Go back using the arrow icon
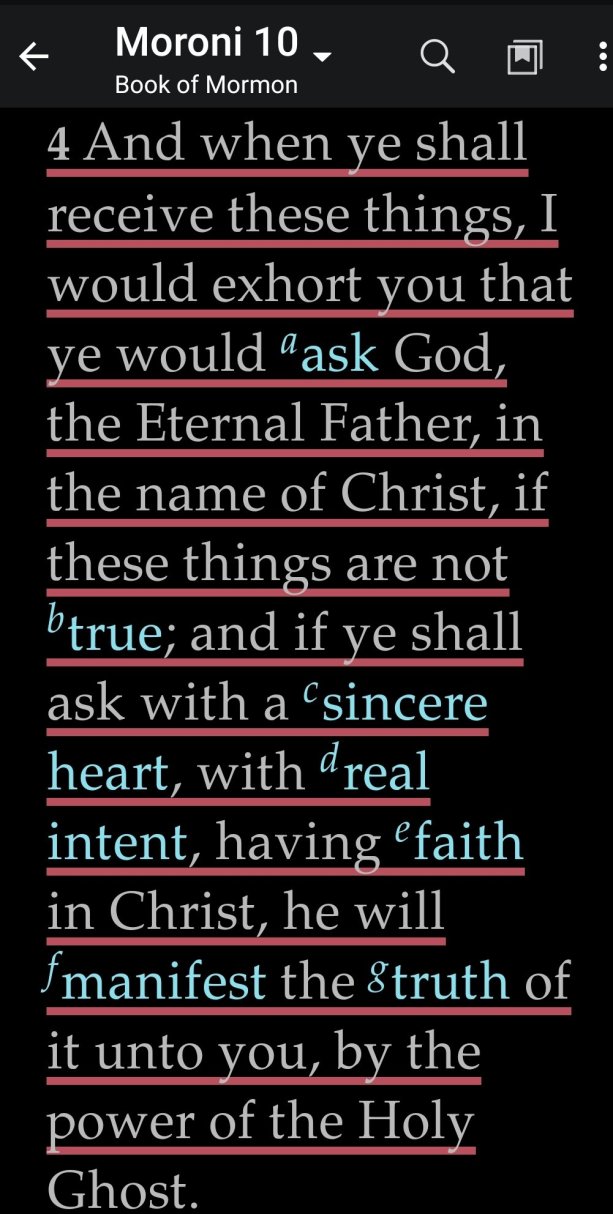 (x=34, y=58)
